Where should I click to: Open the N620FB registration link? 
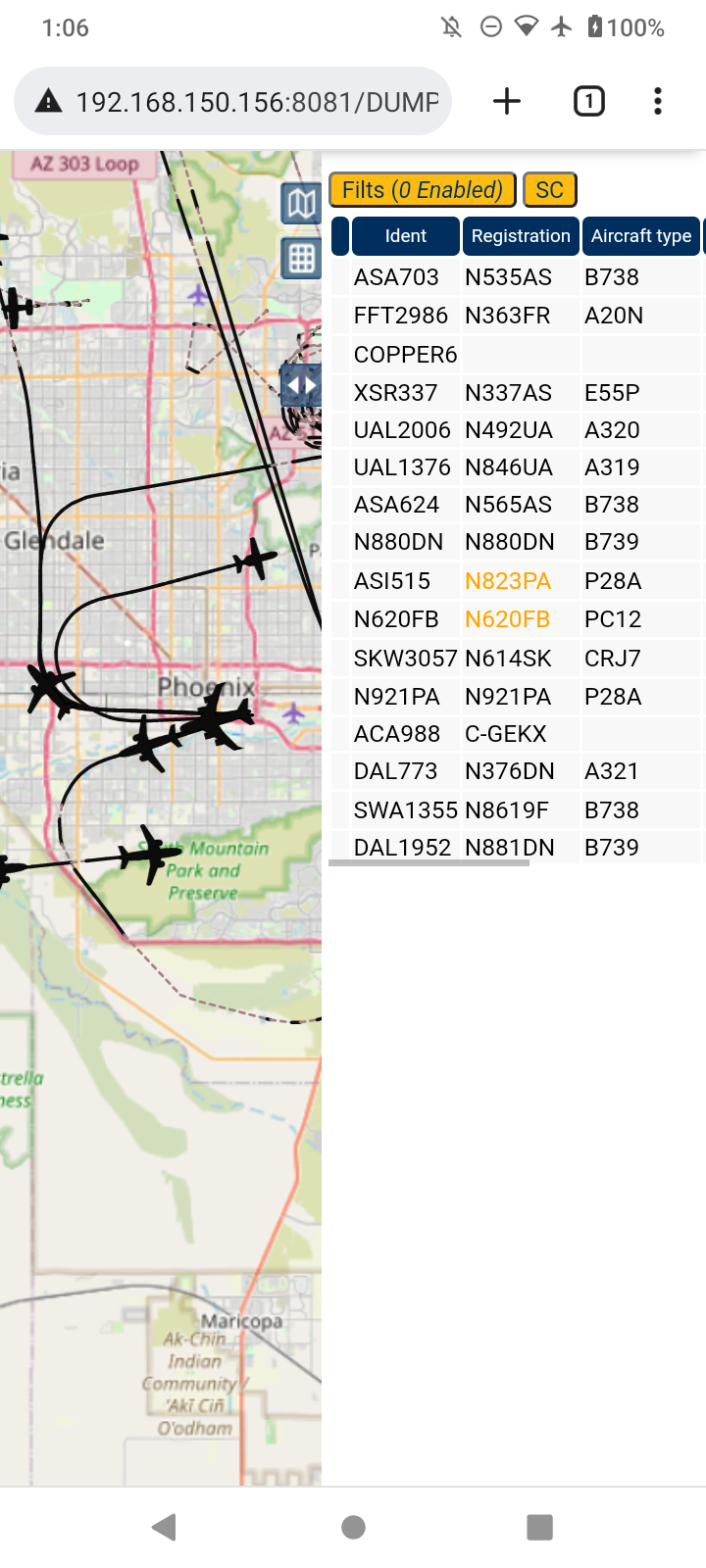pyautogui.click(x=507, y=619)
